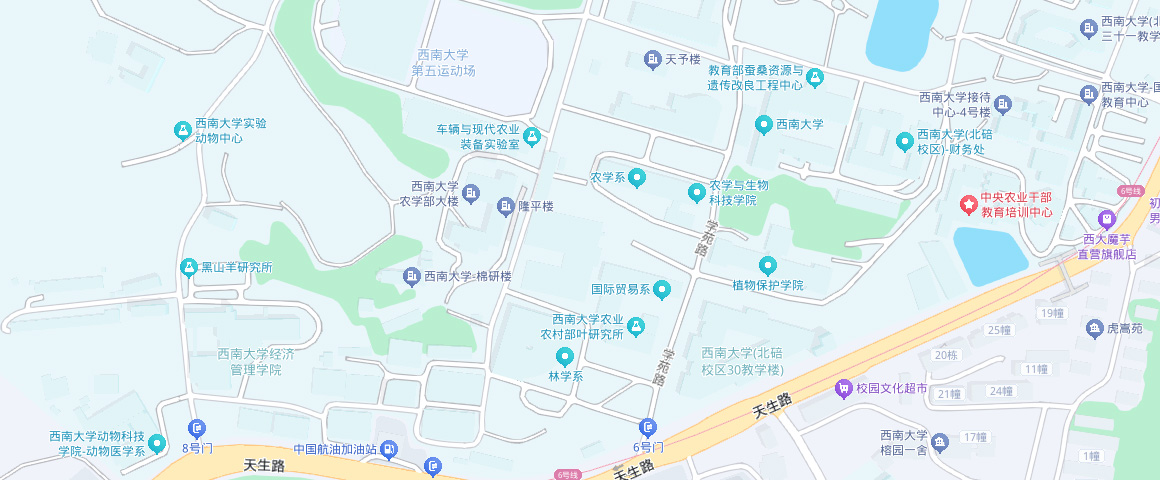The width and height of the screenshot is (1160, 480).
Task: Open the 车辆与现代农业装备实验室 marker
Action: (532, 136)
